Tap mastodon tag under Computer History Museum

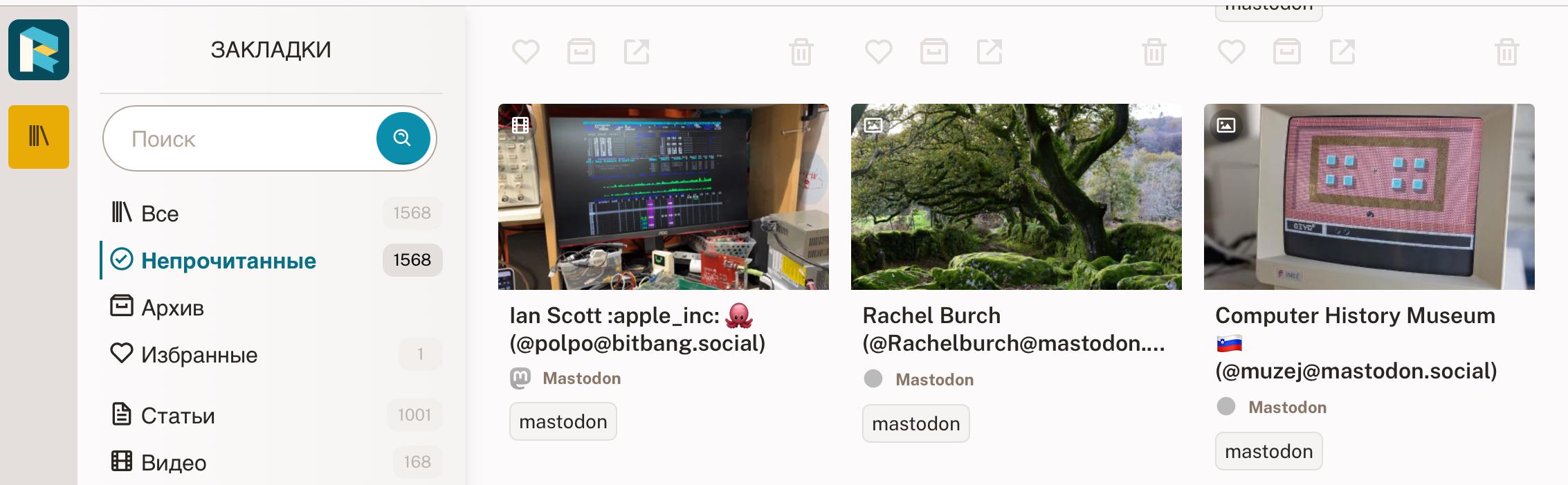pos(1268,451)
